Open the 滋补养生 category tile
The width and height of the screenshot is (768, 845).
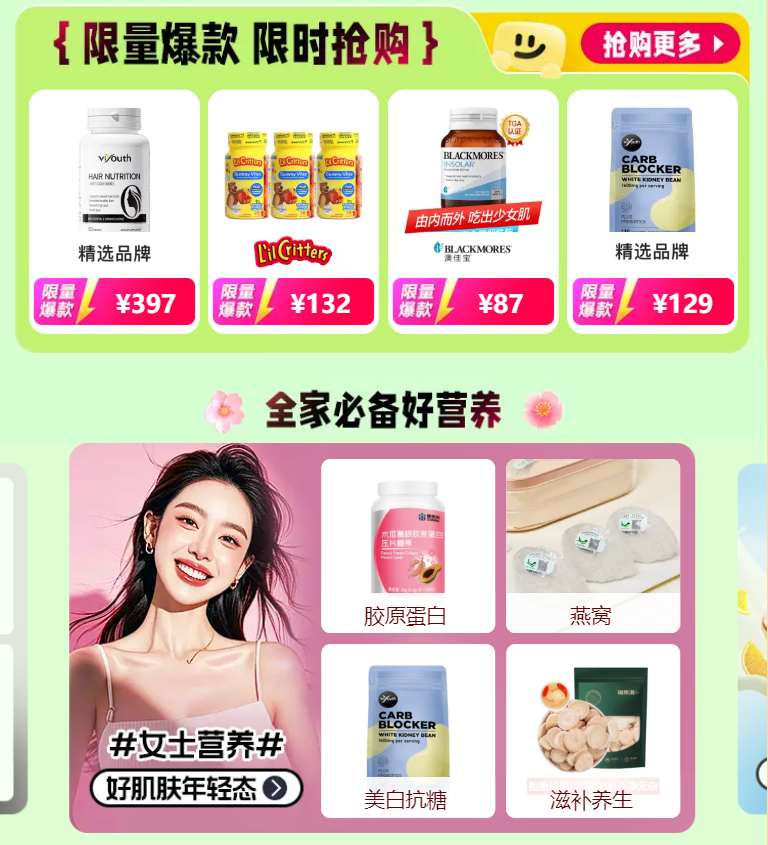[x=592, y=731]
